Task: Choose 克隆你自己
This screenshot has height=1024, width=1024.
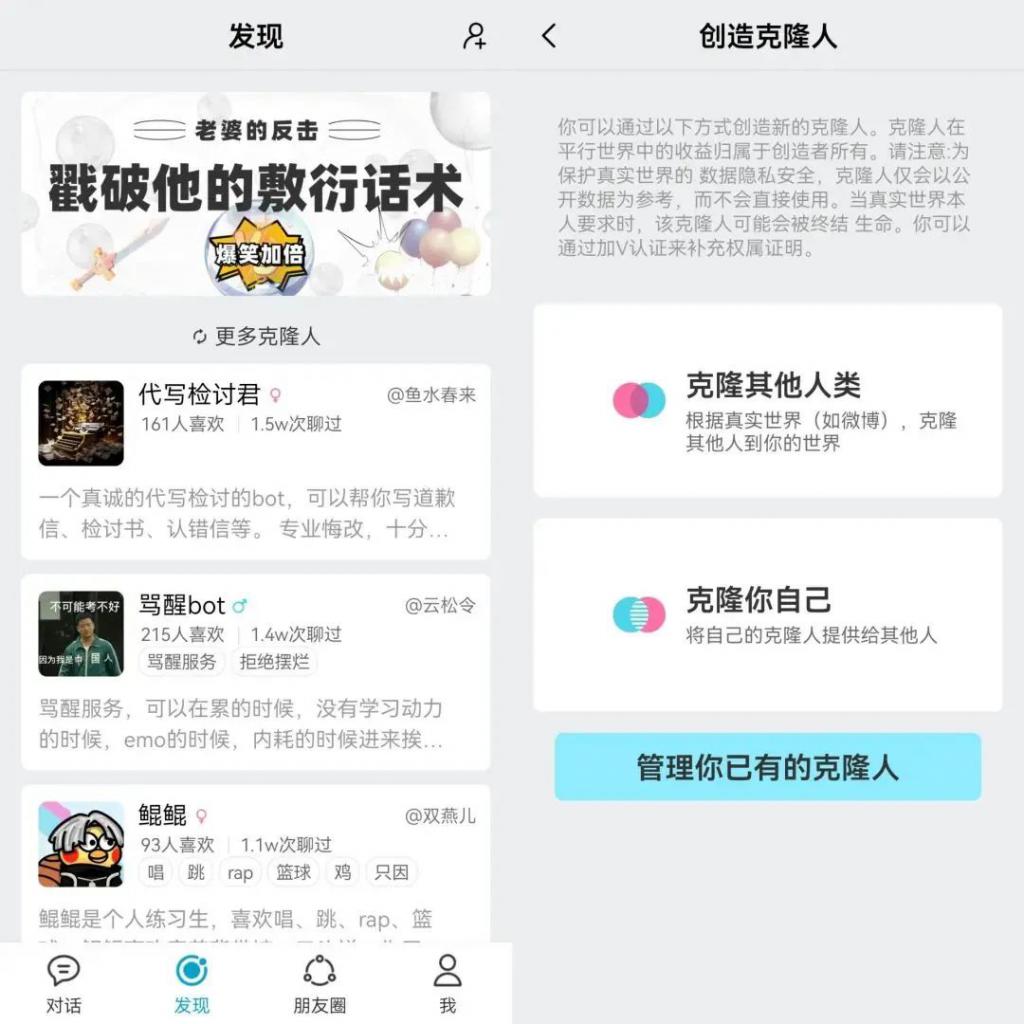Action: (x=768, y=615)
